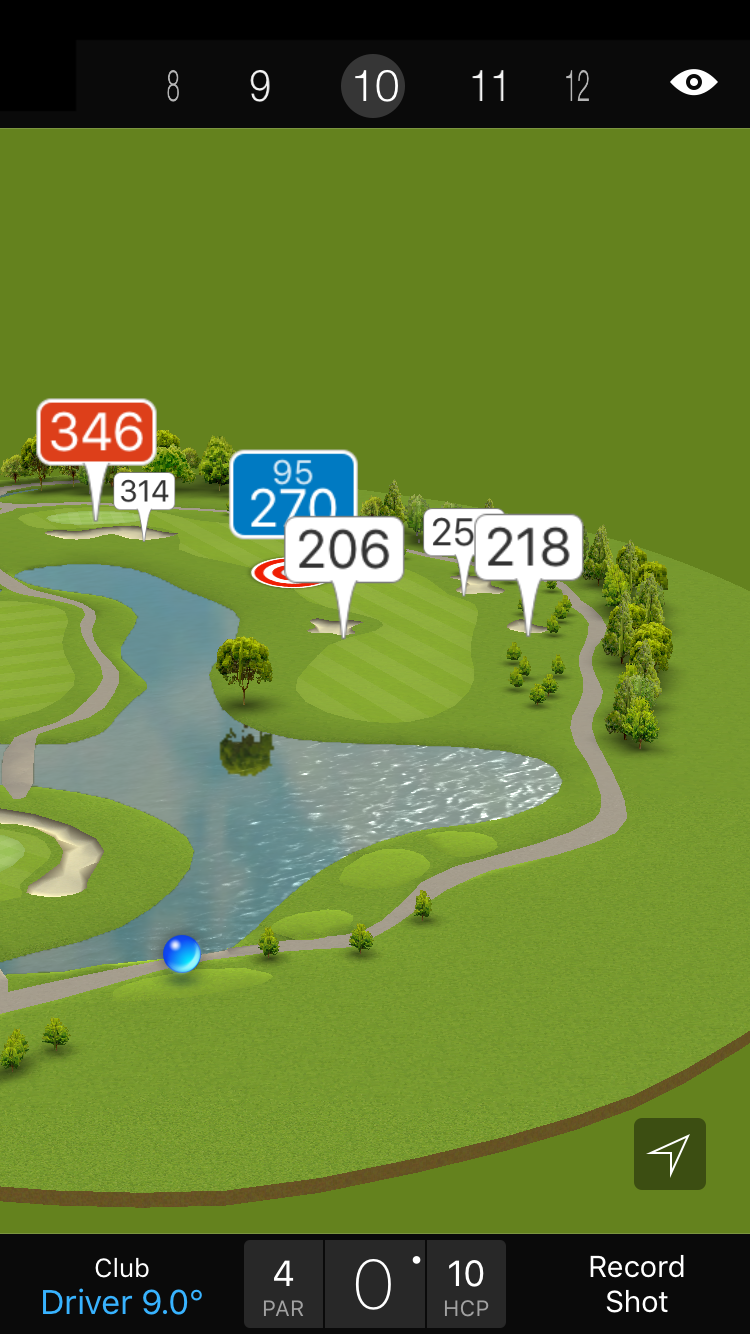Select the 206 bunker distance marker
Screen dimensions: 750x1334
[344, 550]
